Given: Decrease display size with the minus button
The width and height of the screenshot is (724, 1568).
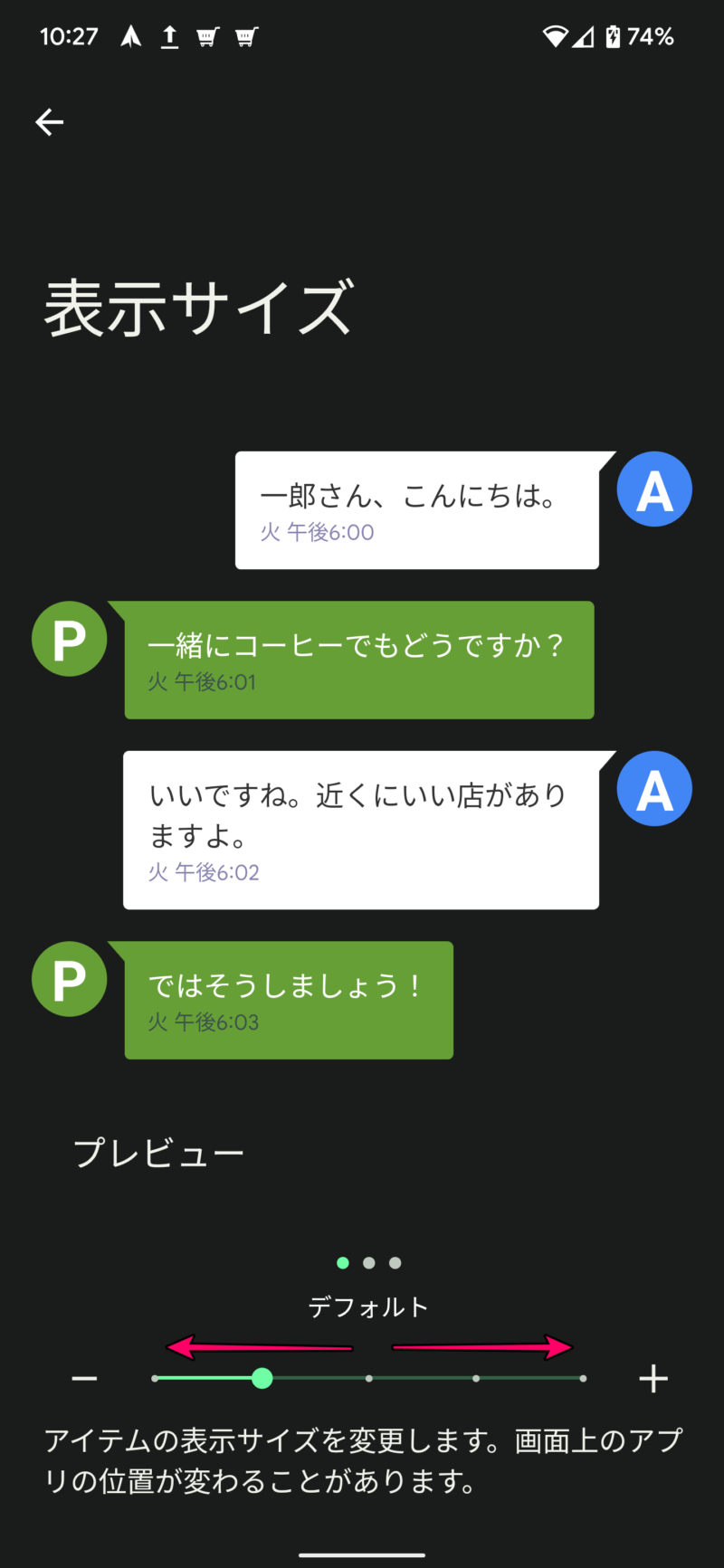Looking at the screenshot, I should 84,1378.
